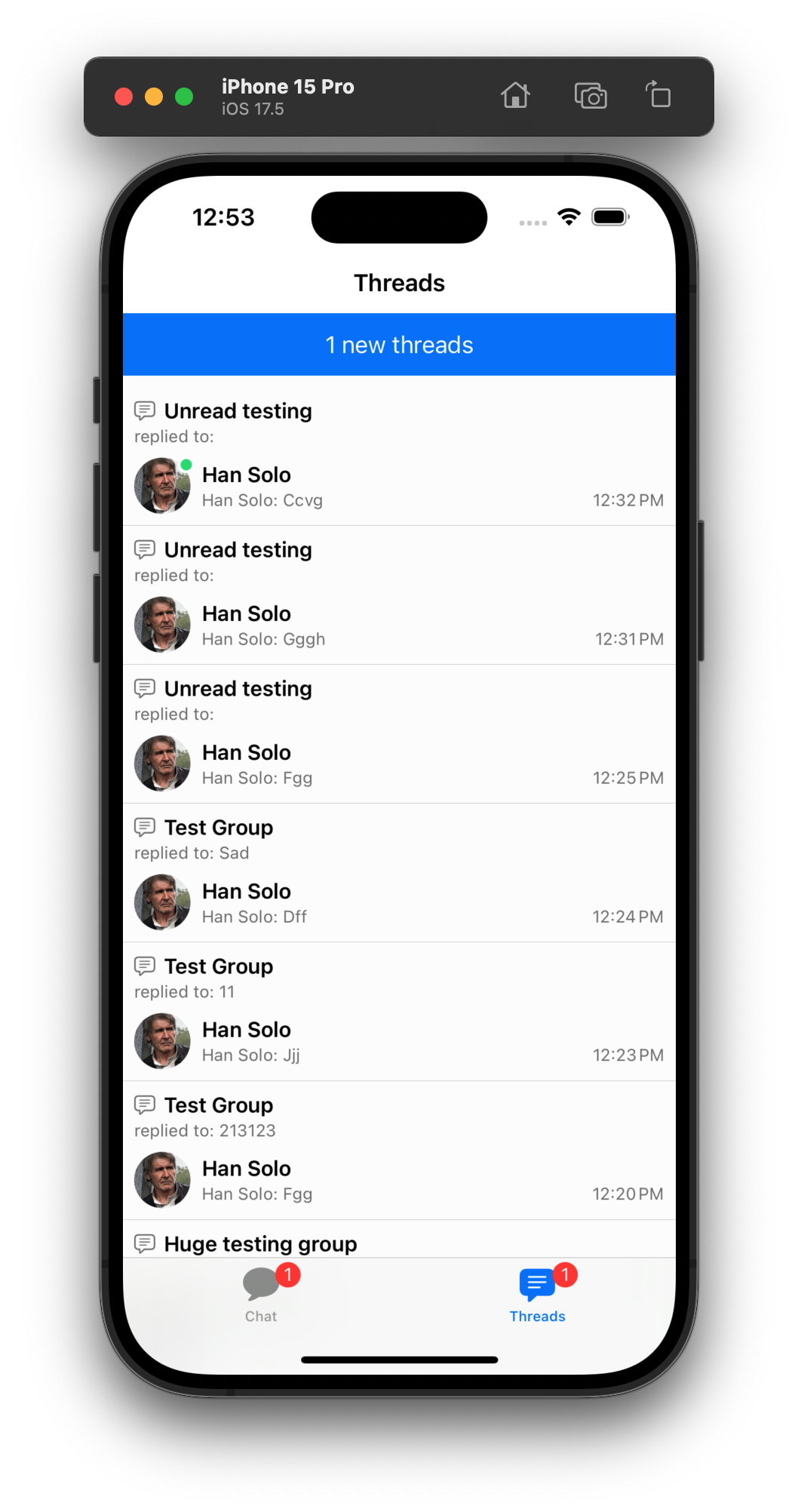Rotate the simulator device
The height and width of the screenshot is (1512, 798).
click(x=658, y=96)
